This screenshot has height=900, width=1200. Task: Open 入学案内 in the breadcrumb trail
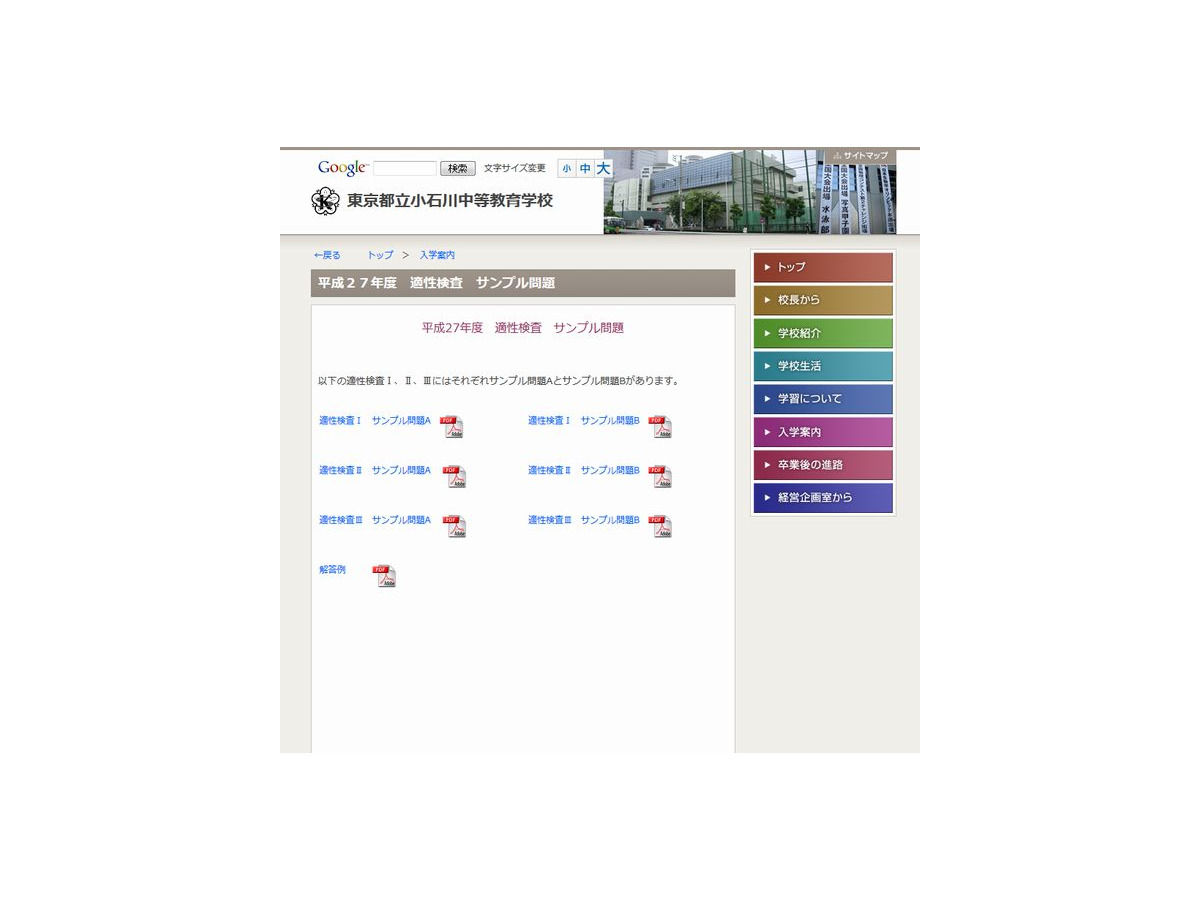point(437,255)
